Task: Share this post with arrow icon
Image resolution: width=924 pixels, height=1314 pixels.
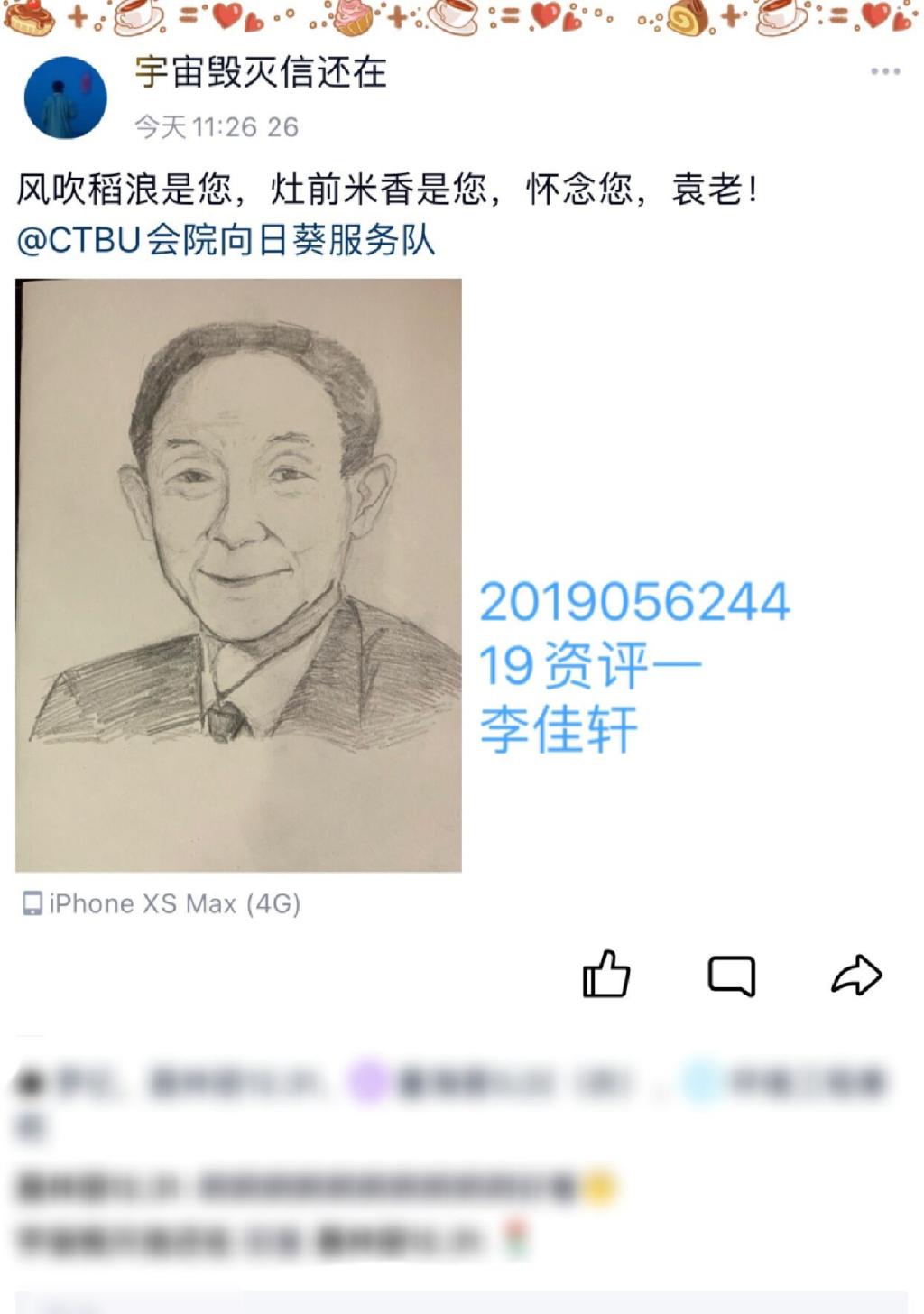Action: tap(855, 975)
